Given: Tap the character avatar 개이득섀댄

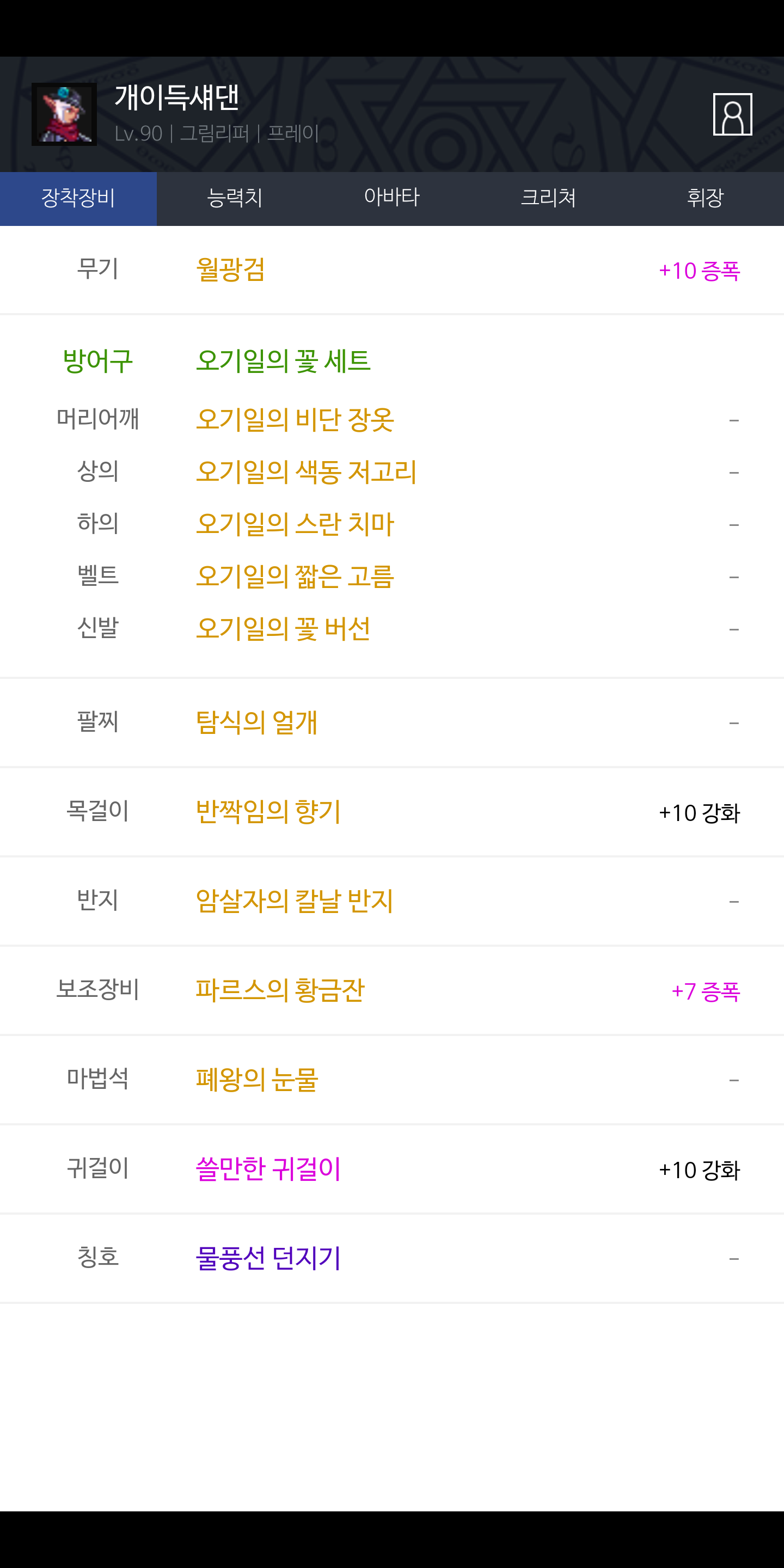Looking at the screenshot, I should [x=64, y=114].
